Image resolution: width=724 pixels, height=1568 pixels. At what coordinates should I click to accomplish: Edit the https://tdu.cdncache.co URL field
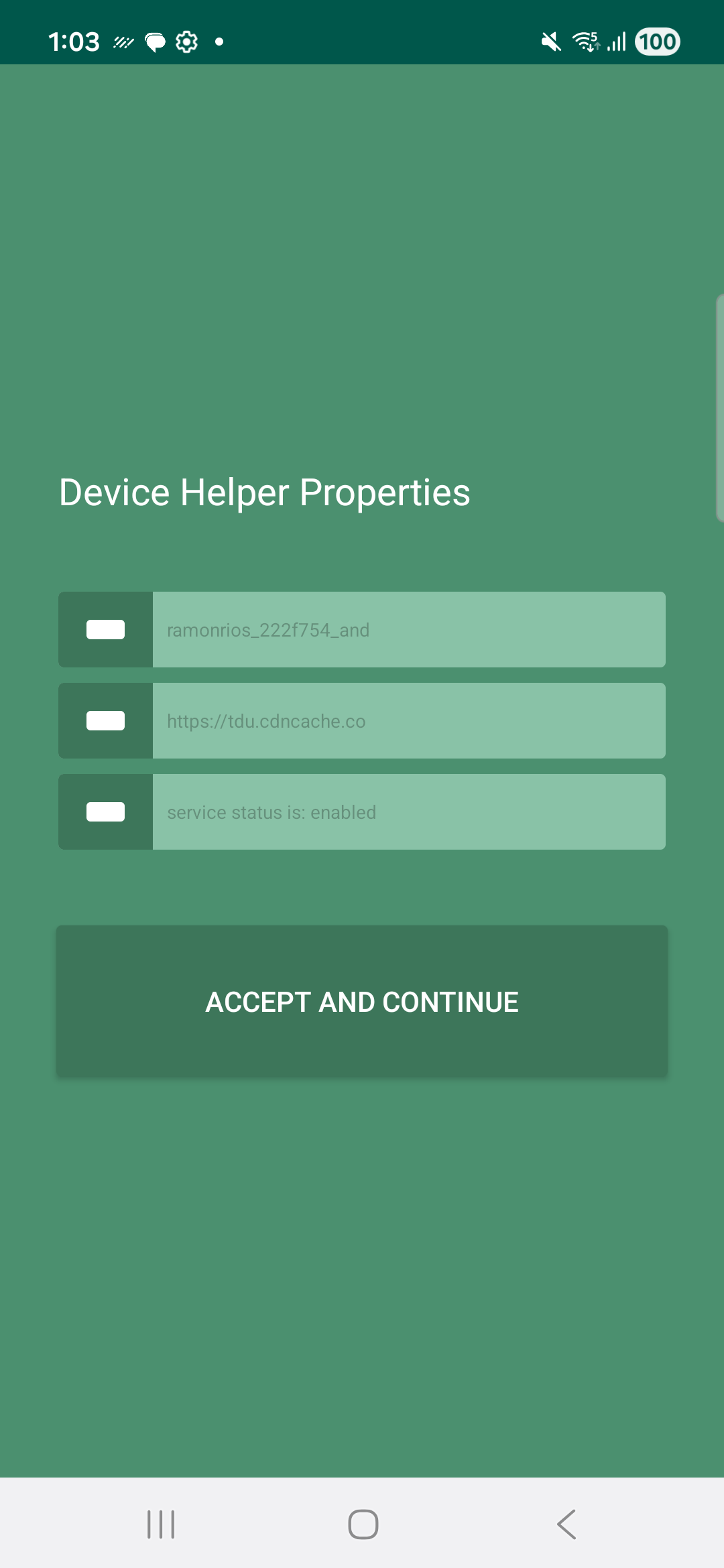point(408,721)
